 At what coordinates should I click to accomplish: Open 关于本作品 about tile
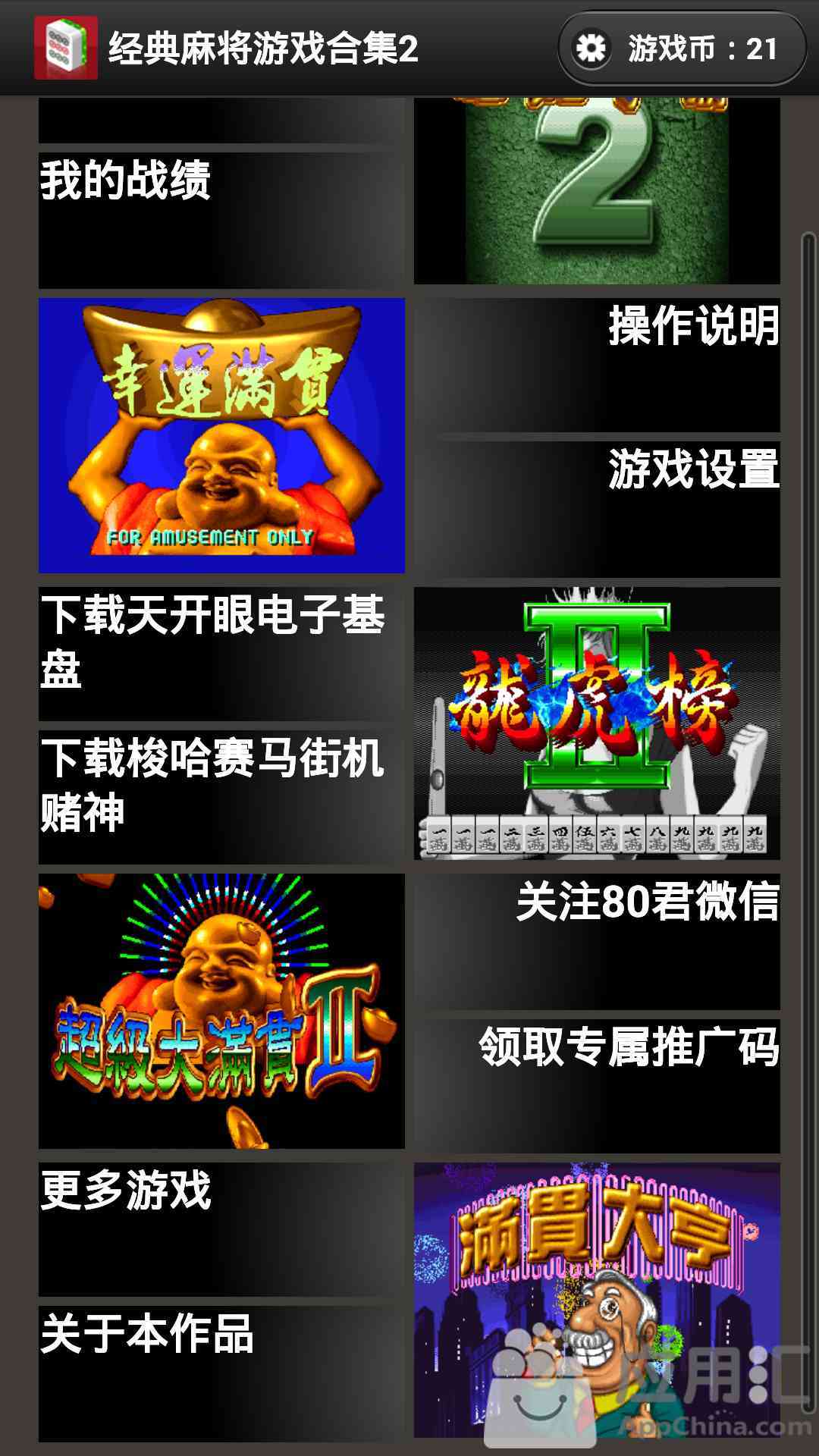tap(221, 1373)
